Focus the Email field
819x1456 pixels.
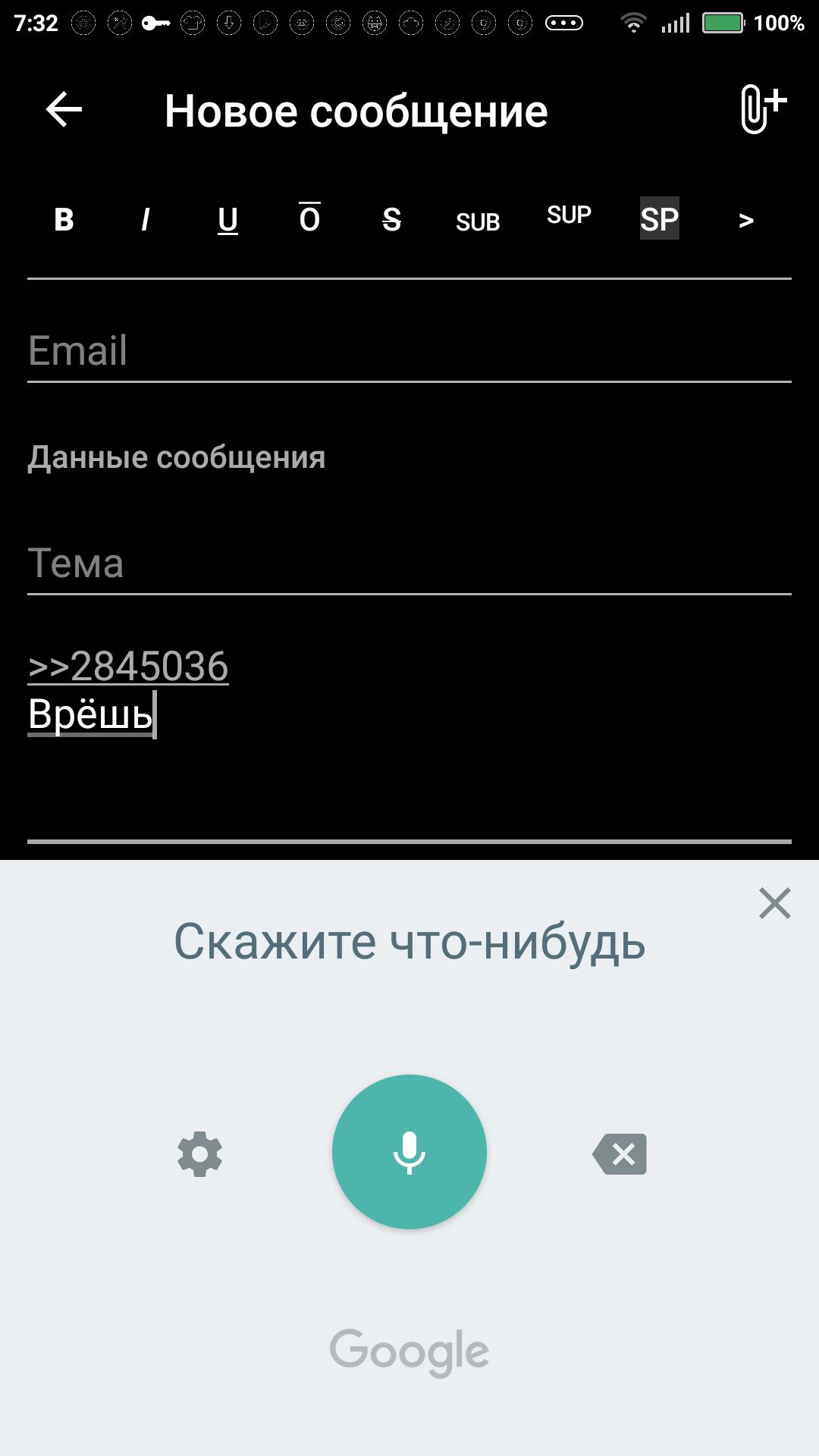pos(409,351)
